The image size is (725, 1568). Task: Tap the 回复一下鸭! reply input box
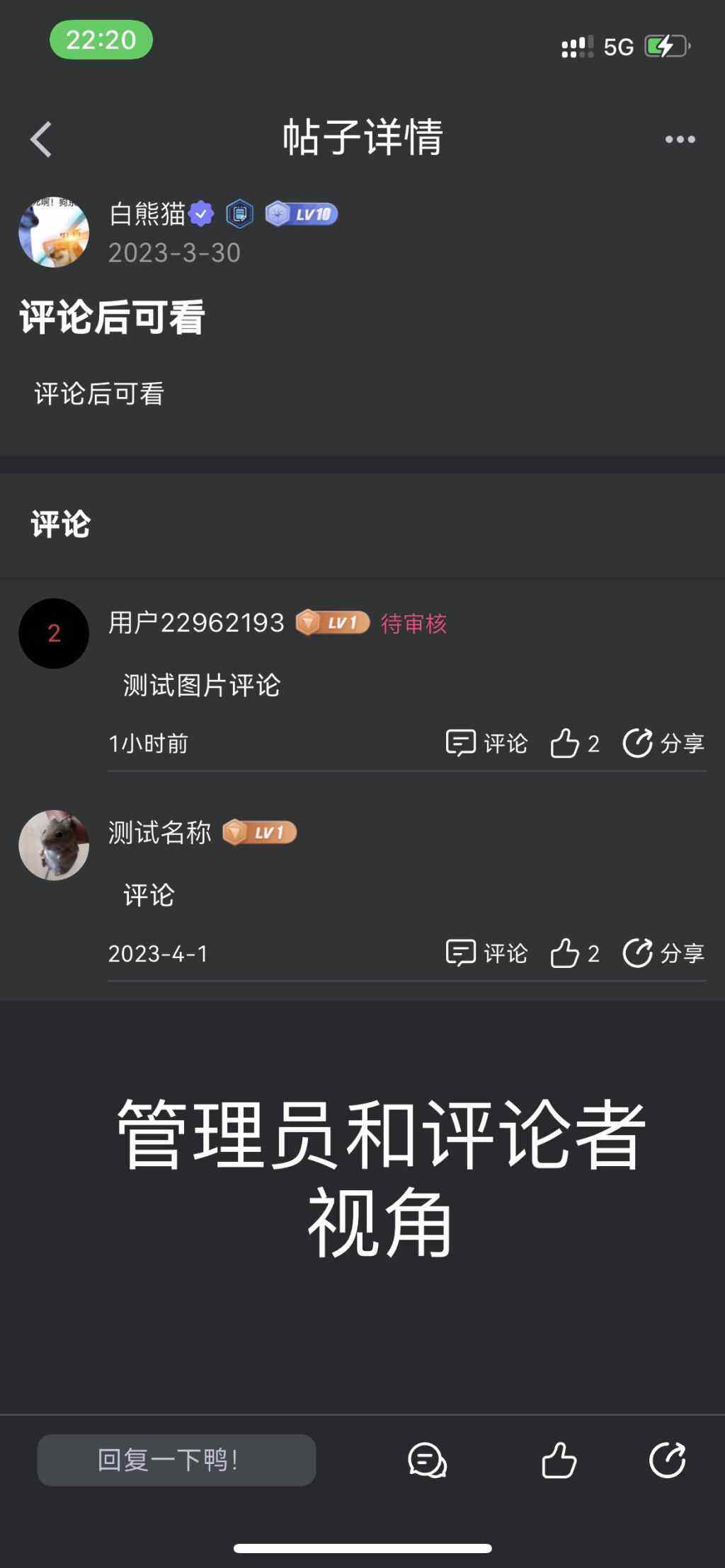176,1460
